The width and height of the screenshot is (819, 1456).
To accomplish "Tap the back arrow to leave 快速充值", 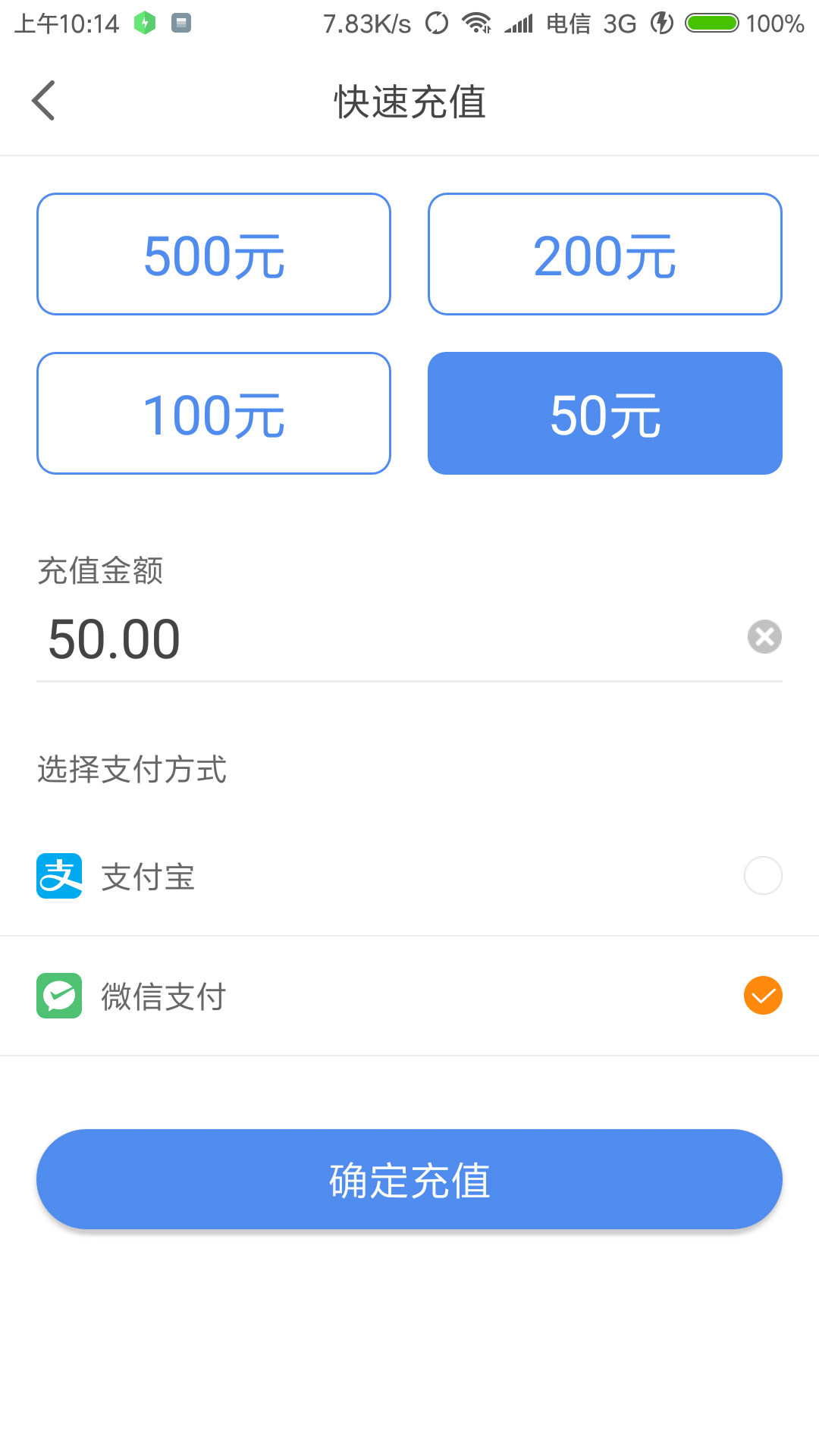I will click(43, 100).
